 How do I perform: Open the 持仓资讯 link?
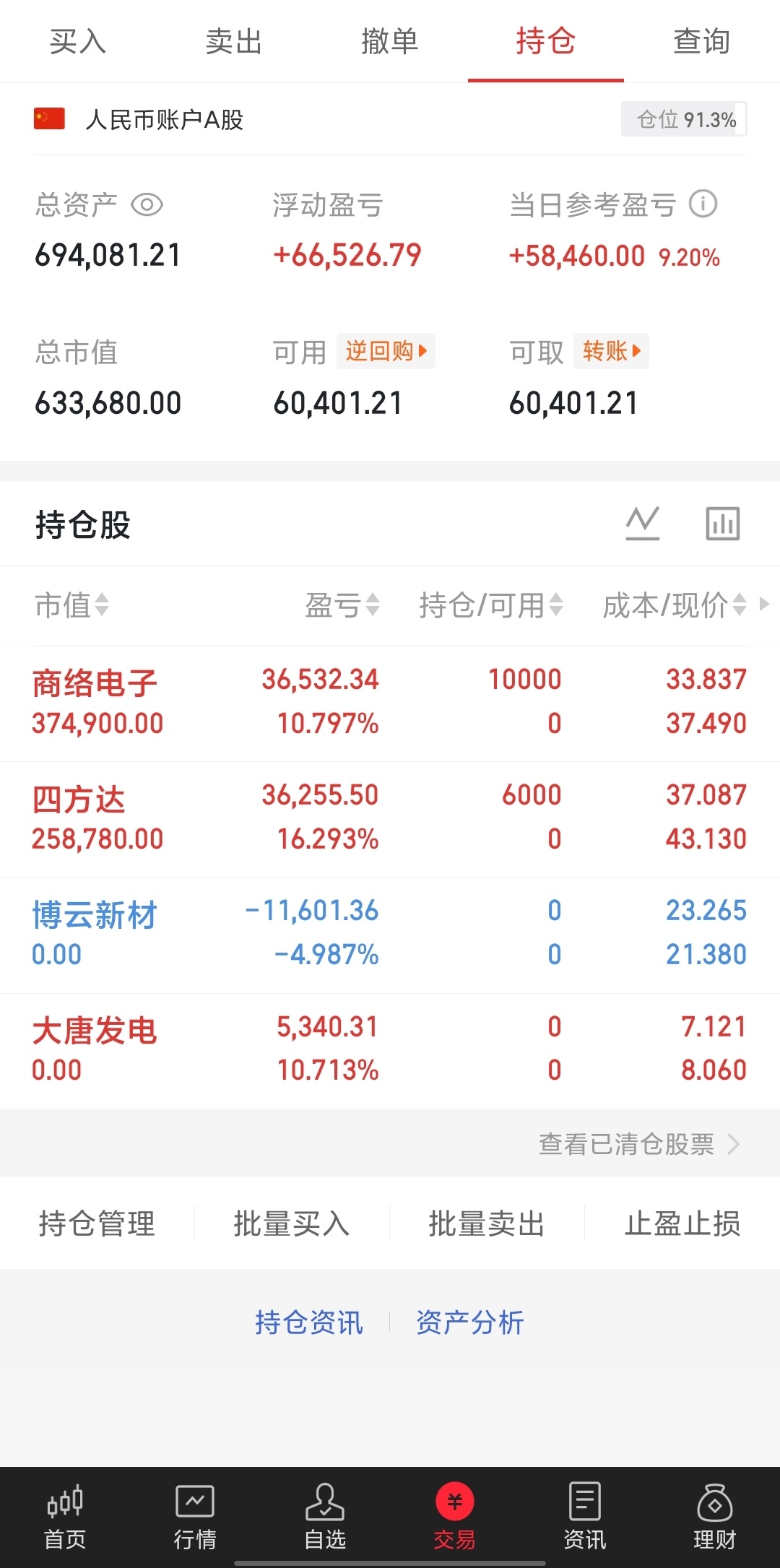click(x=309, y=1322)
